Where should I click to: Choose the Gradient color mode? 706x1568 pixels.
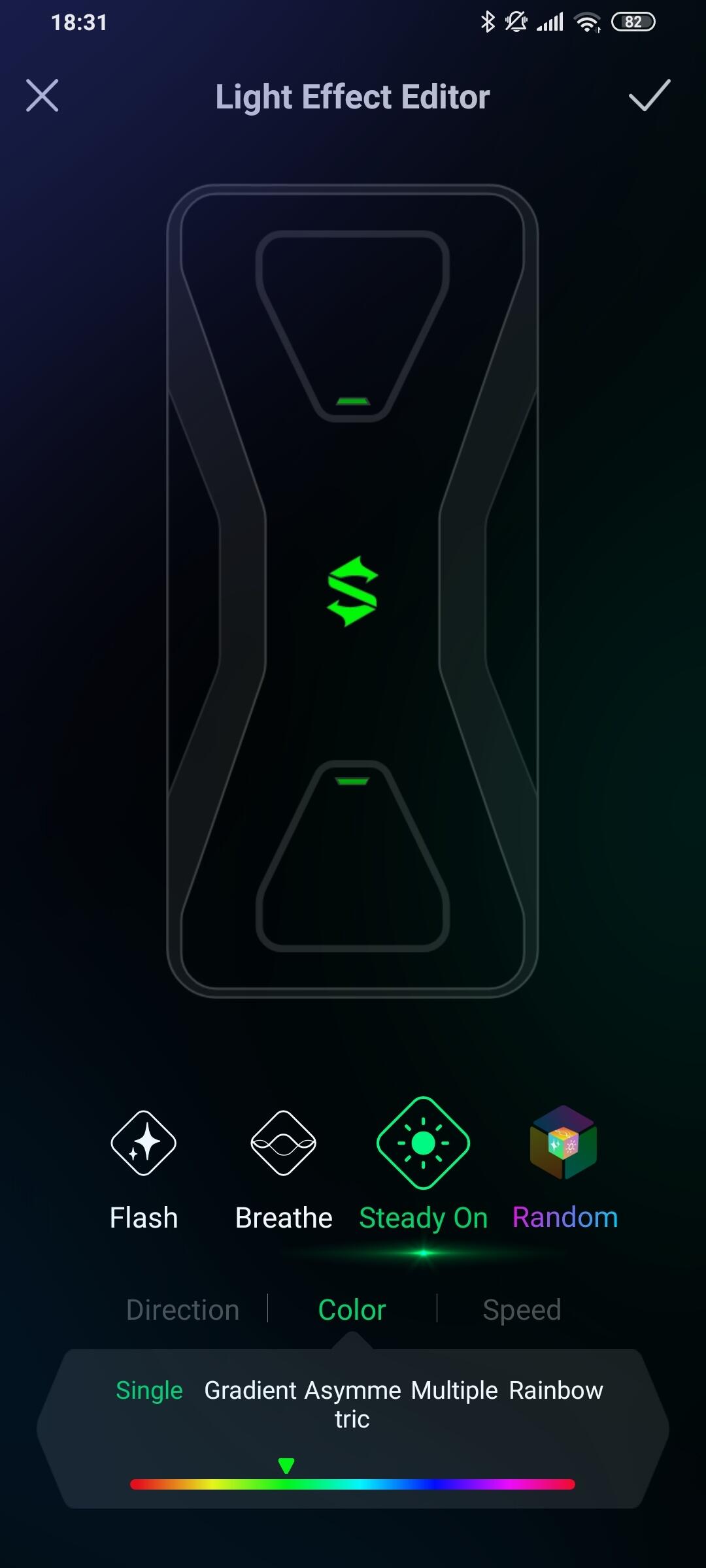(250, 1390)
